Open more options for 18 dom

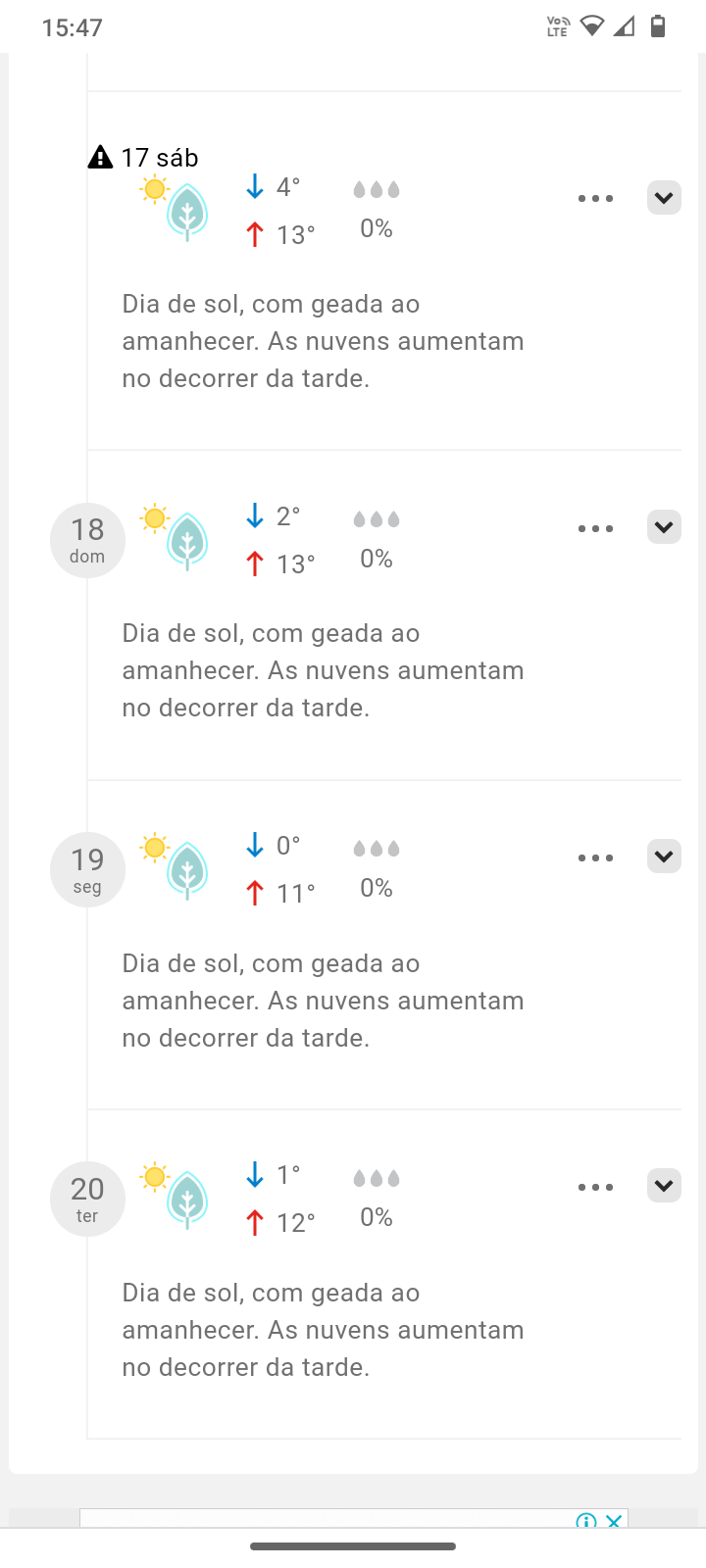(595, 528)
